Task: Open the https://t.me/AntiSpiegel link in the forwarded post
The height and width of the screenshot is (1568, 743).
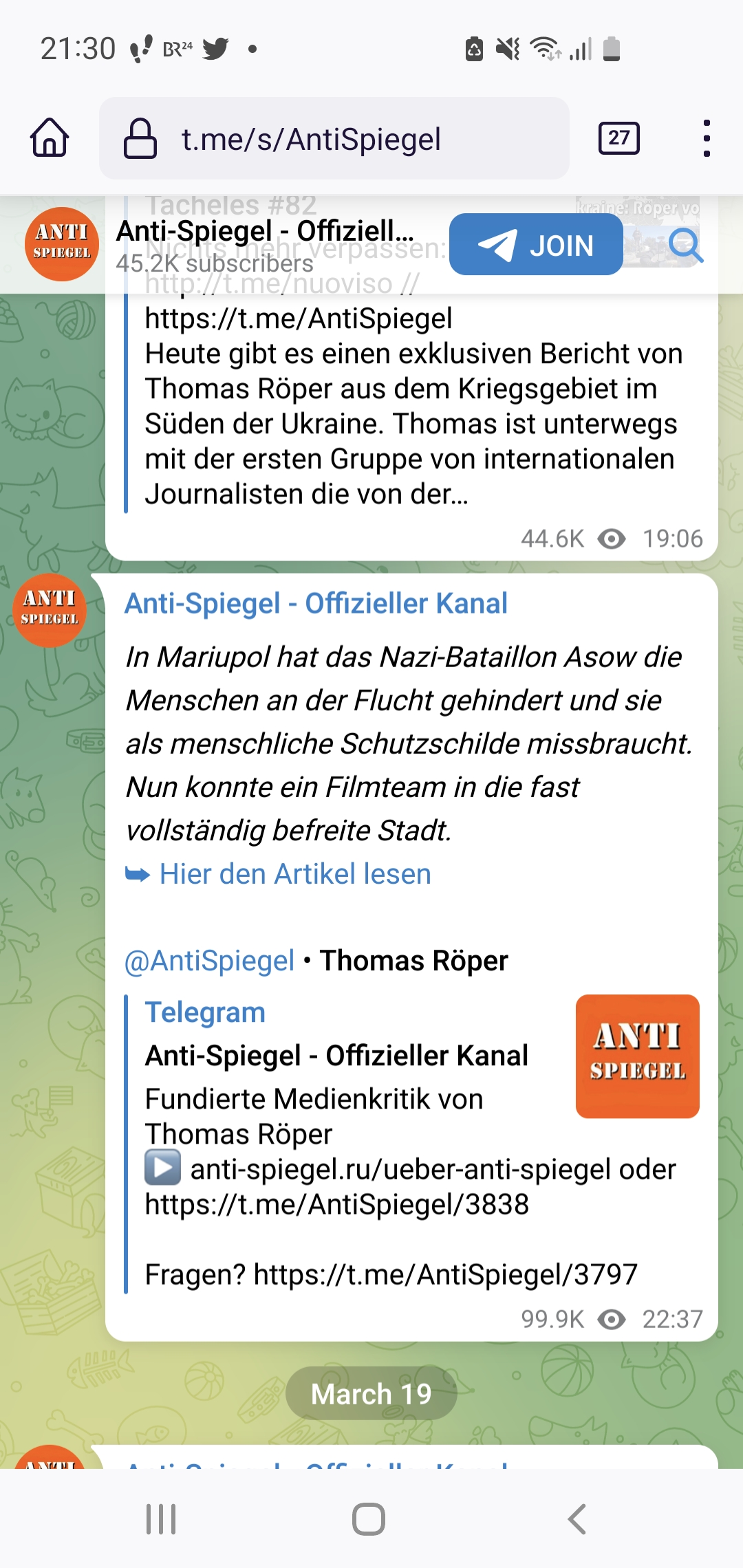Action: point(299,318)
